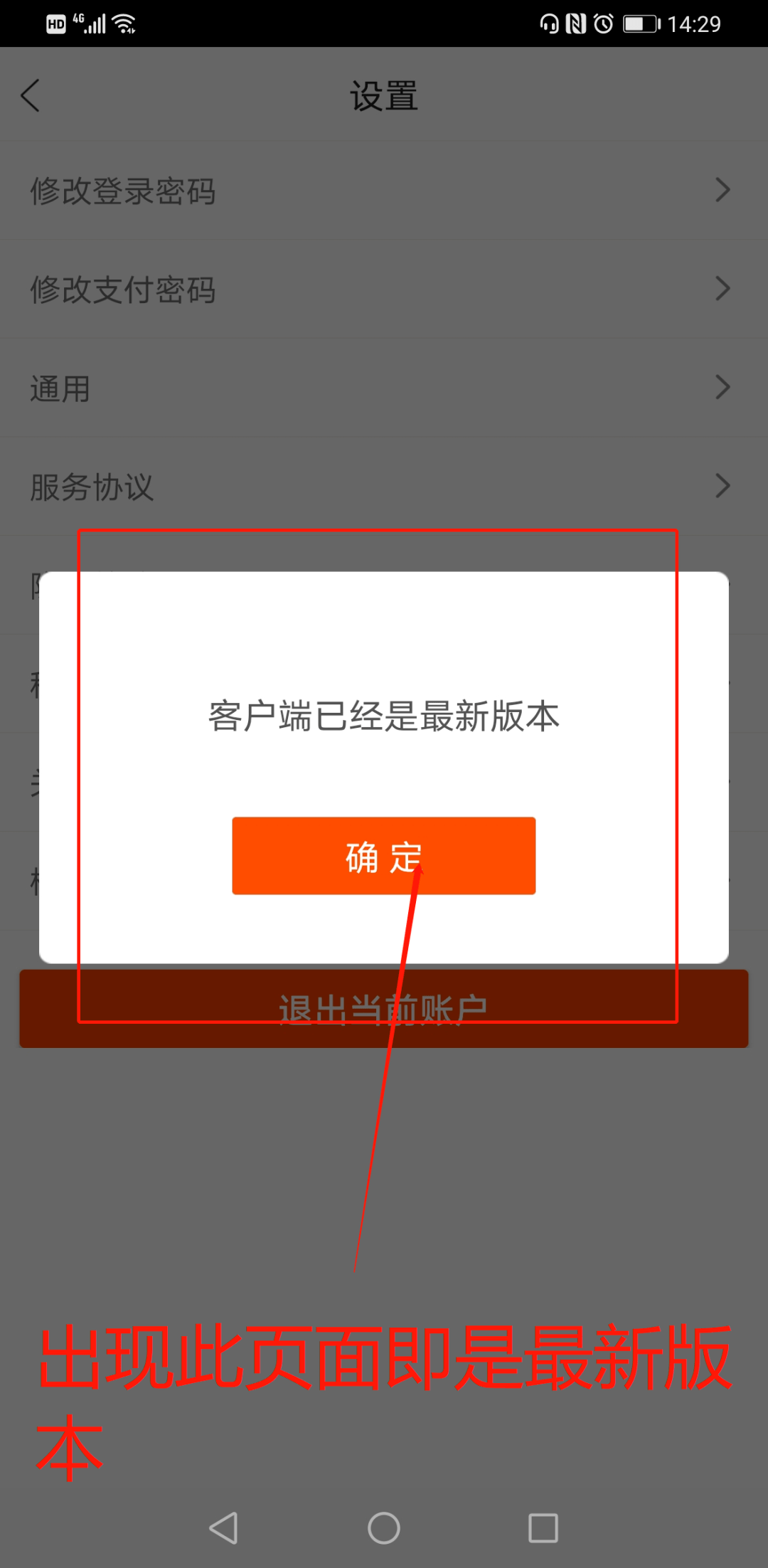
Task: Tap the system back triangle button
Action: 224,1527
